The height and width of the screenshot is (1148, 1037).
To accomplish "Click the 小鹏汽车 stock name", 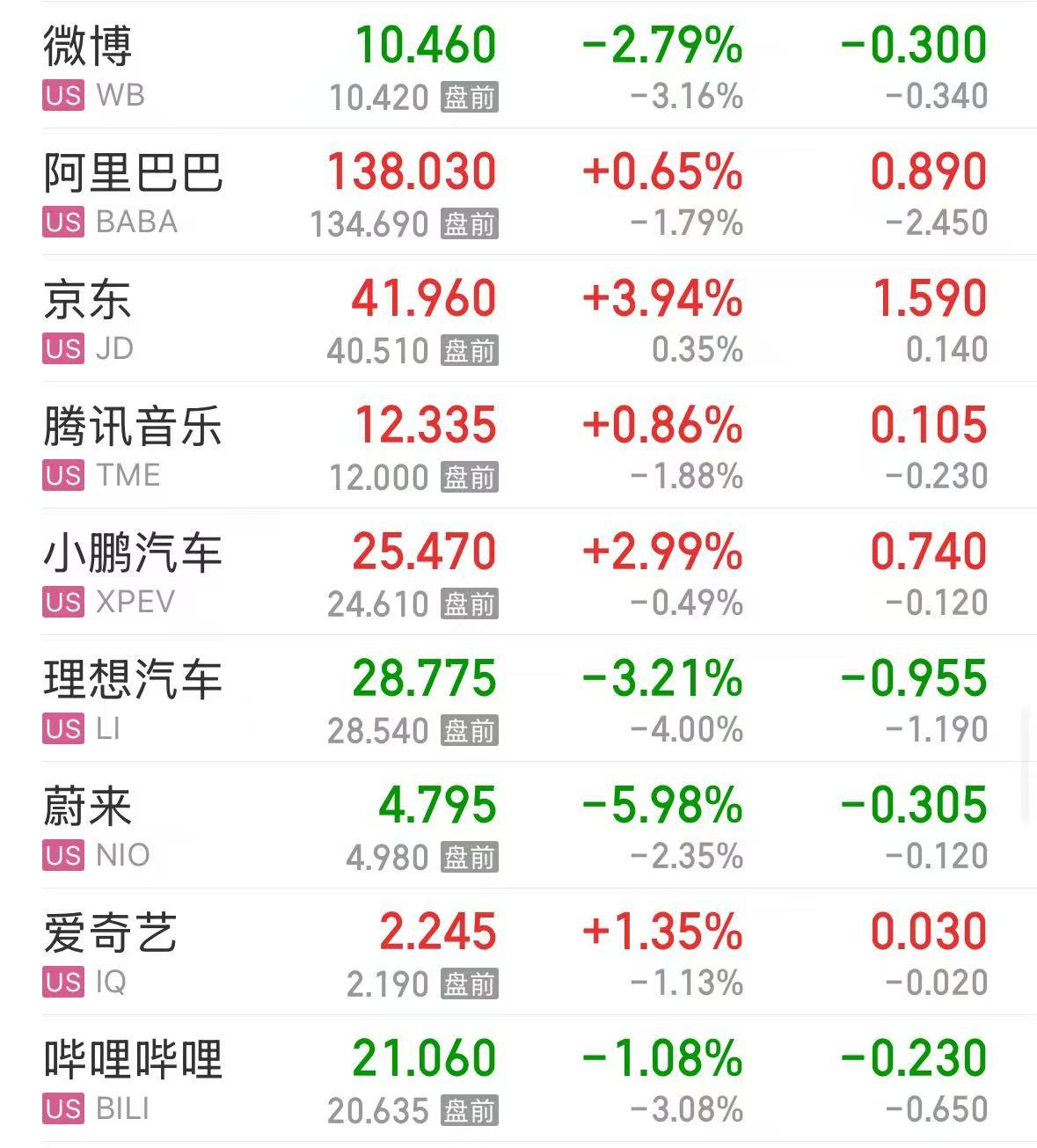I will click(130, 553).
